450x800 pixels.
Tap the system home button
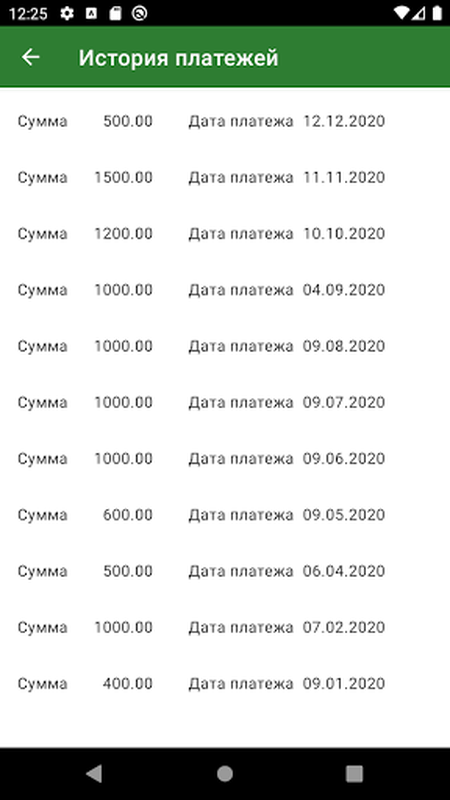coord(224,774)
